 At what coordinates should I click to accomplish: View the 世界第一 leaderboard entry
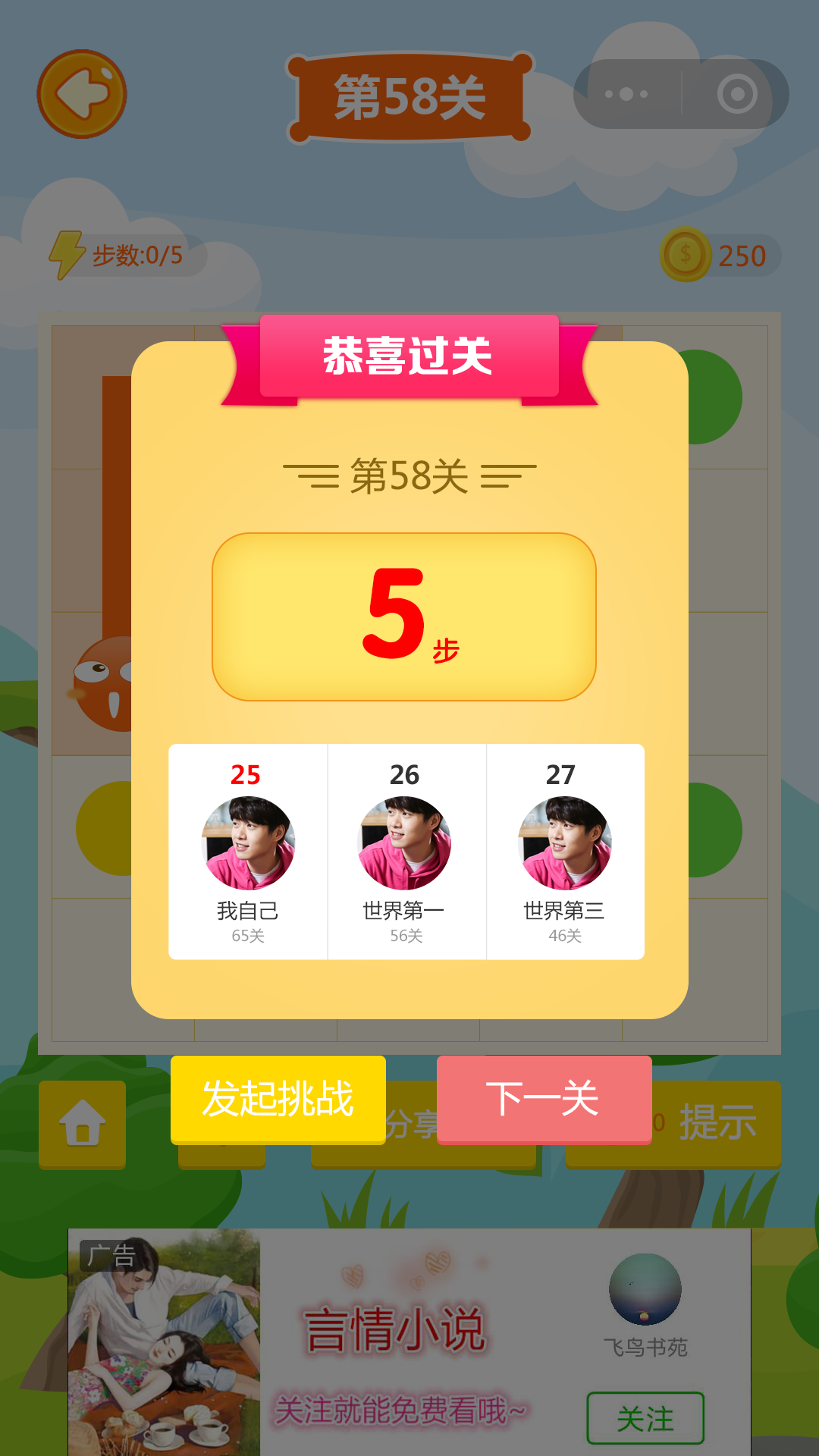(x=405, y=852)
